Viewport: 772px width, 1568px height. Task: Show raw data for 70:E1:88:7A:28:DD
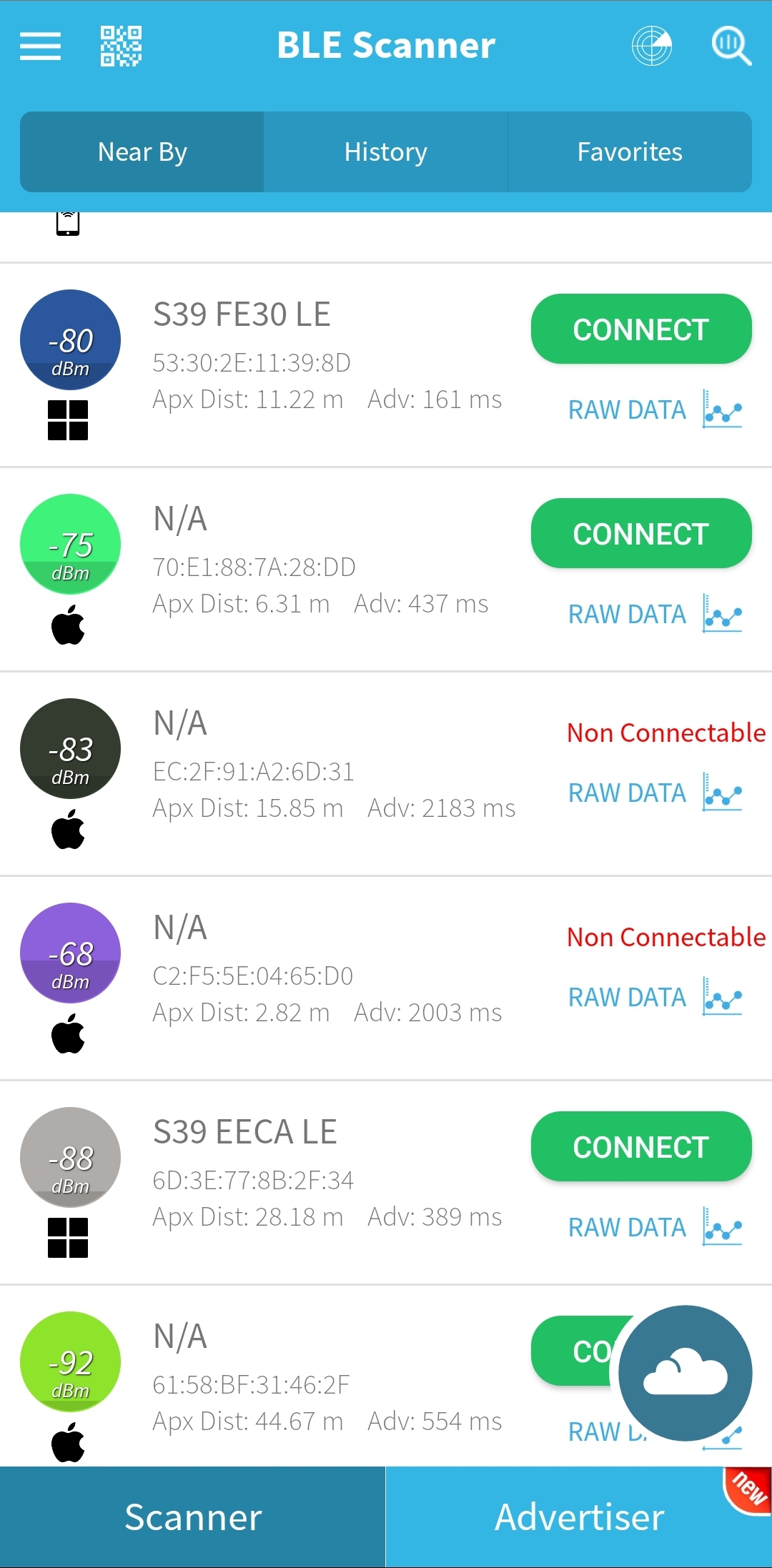pos(627,615)
